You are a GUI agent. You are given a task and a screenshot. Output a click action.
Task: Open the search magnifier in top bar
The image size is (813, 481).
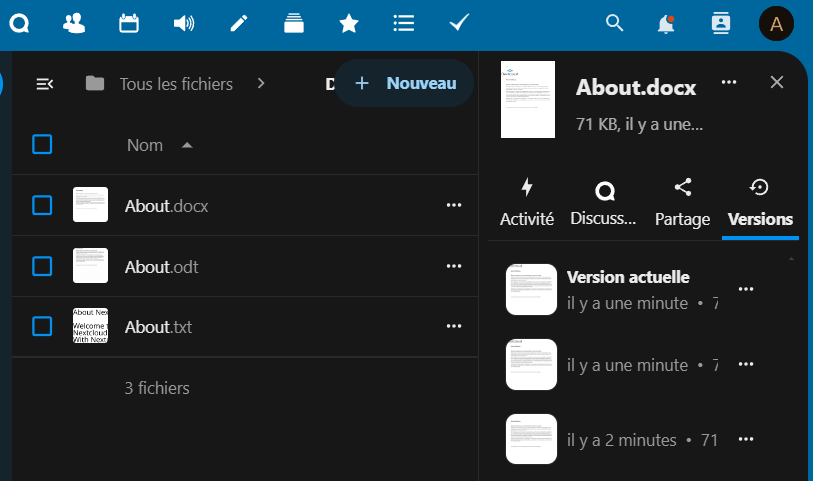pos(615,23)
